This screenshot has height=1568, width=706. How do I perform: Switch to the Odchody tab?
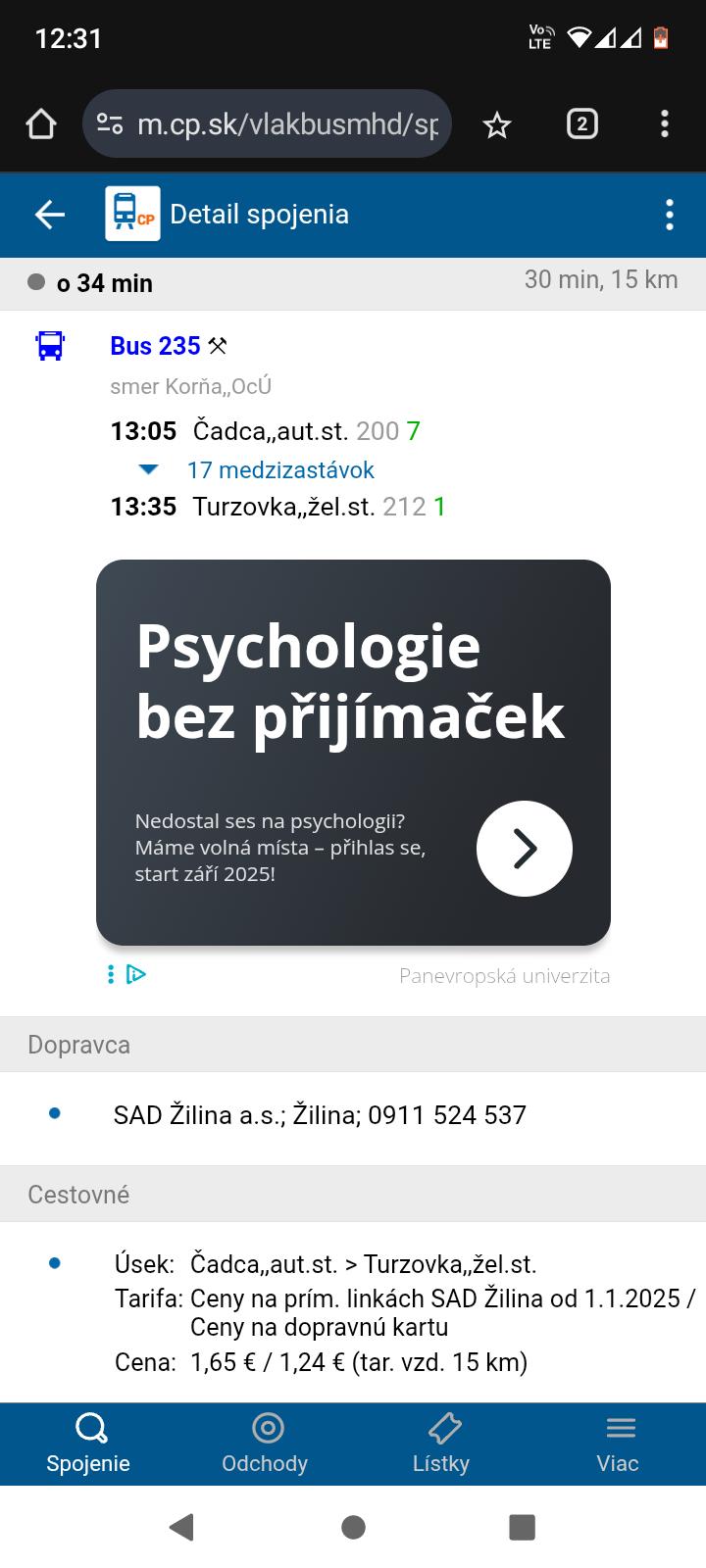pos(265,1444)
